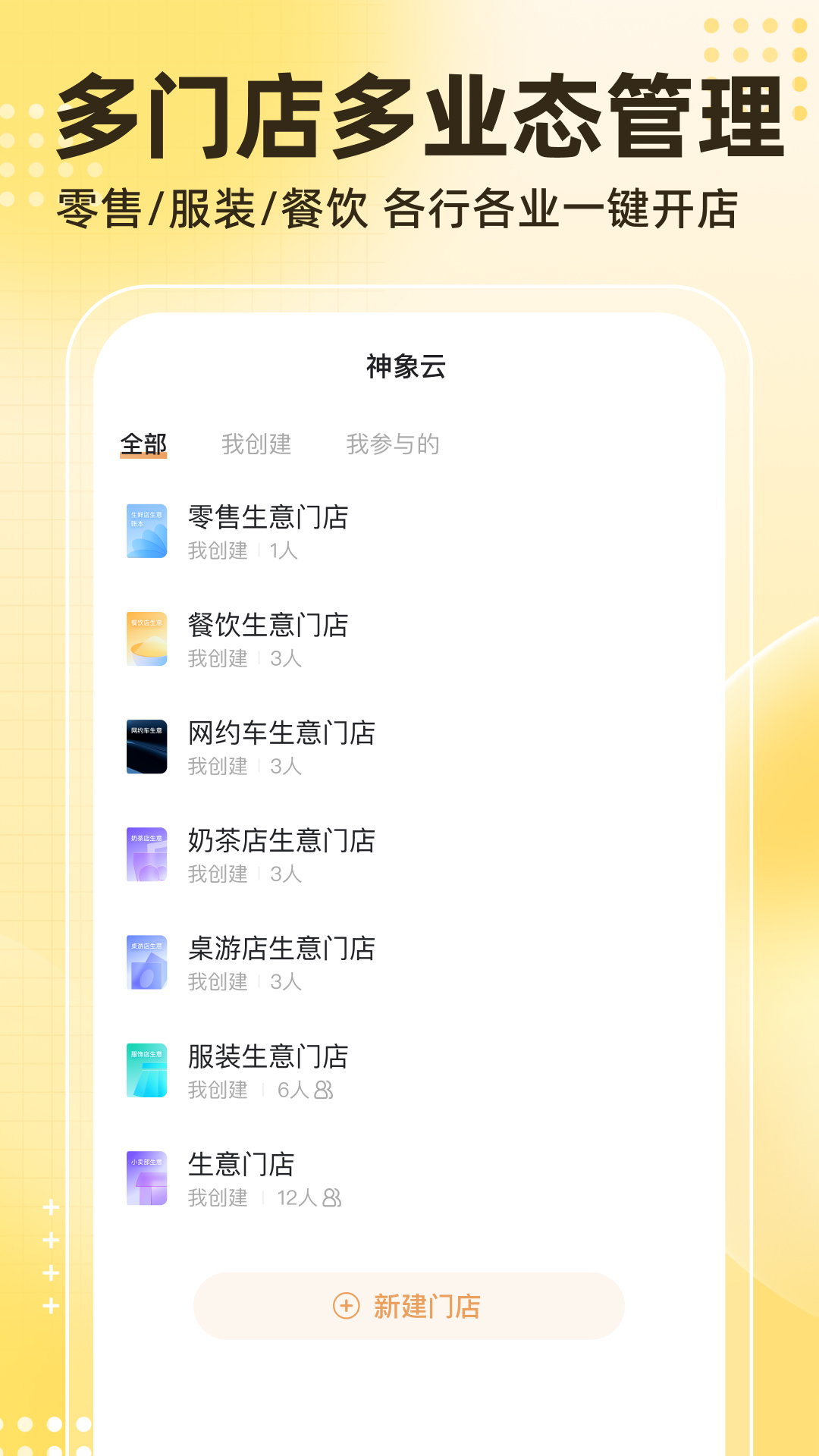Tap the 奶茶店生意门店 milk tea store icon
This screenshot has height=1456, width=819.
146,855
